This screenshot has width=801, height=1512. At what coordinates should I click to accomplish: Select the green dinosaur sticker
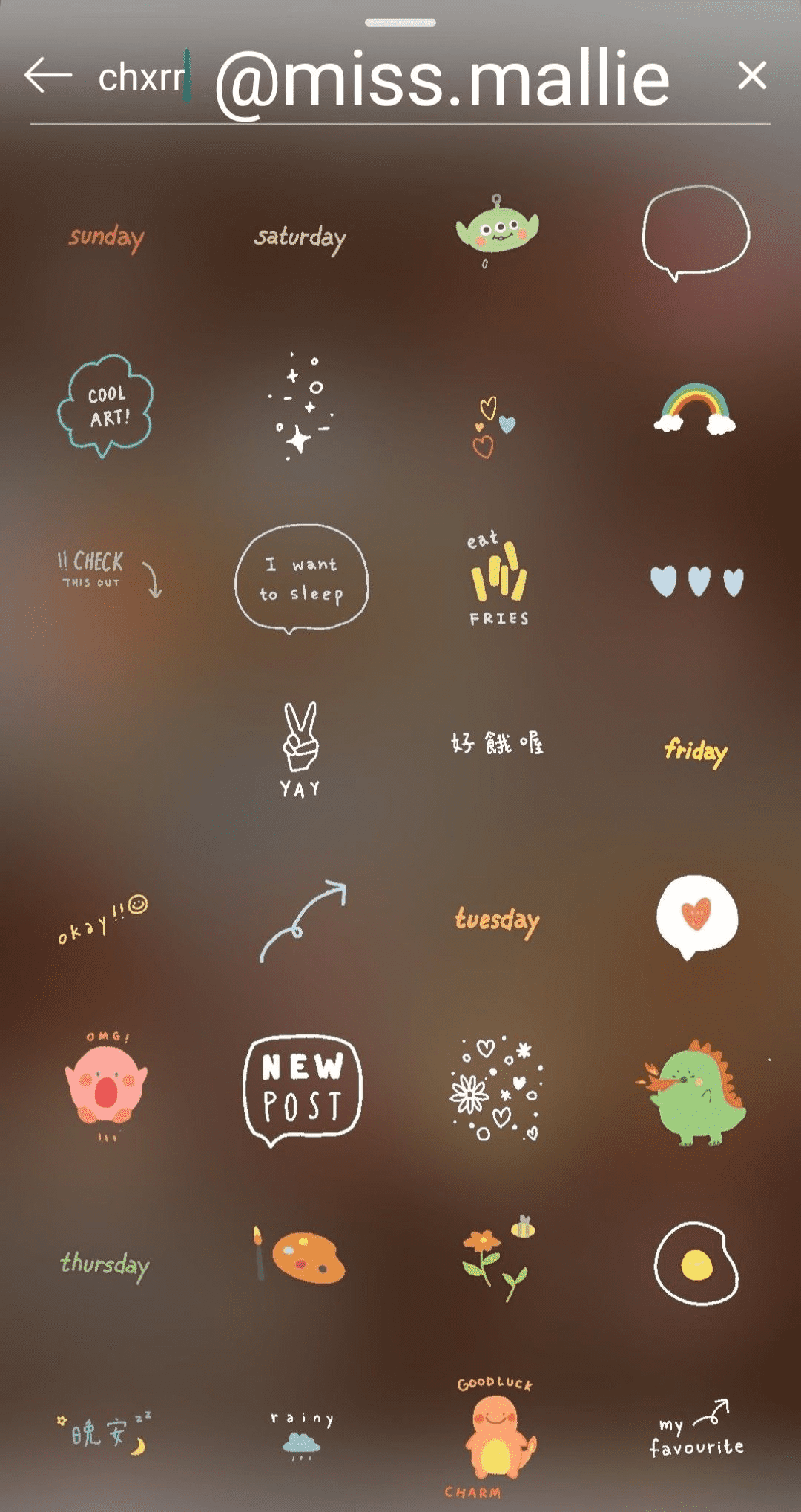pos(695,1093)
